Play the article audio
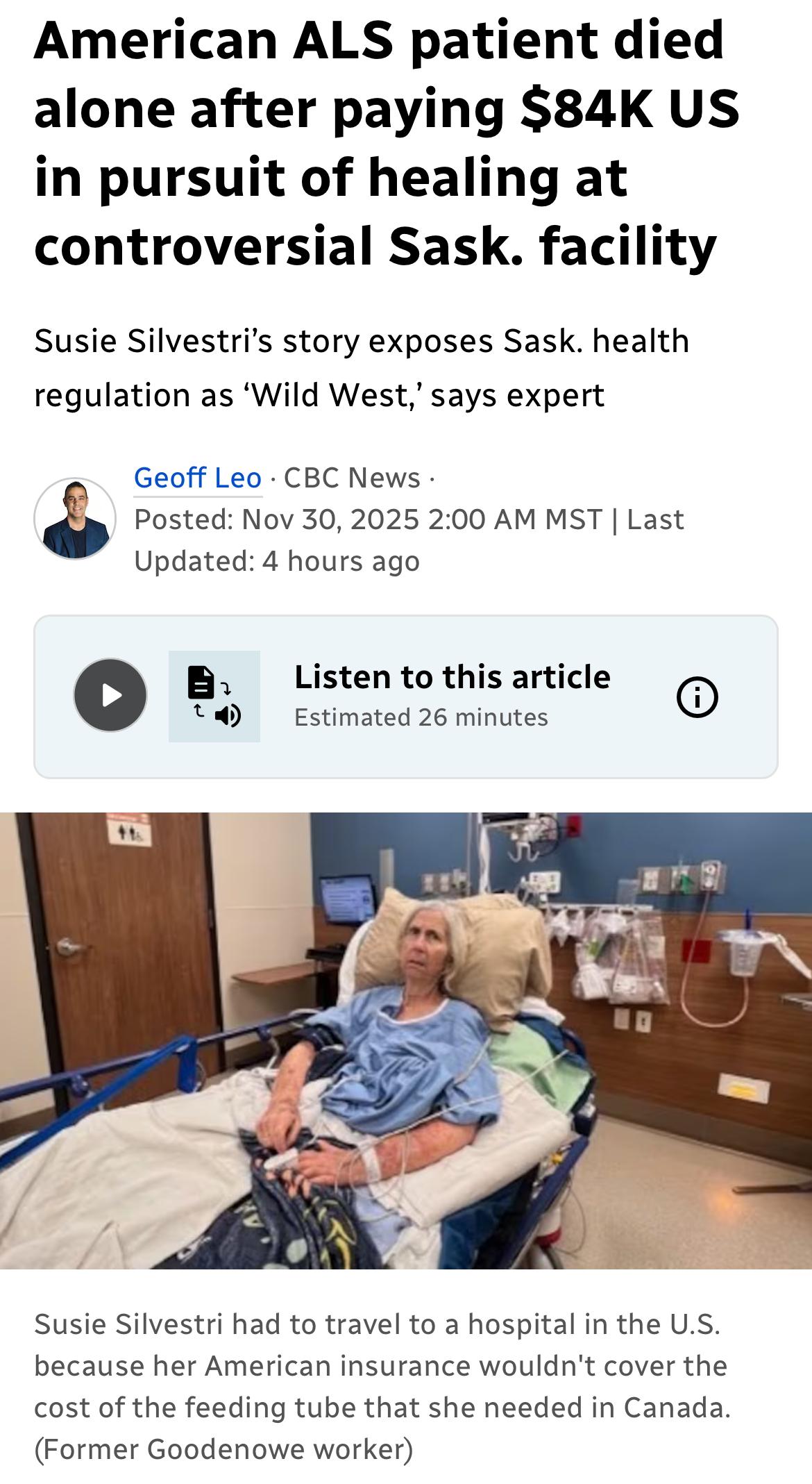This screenshot has height=1484, width=812. click(x=110, y=695)
